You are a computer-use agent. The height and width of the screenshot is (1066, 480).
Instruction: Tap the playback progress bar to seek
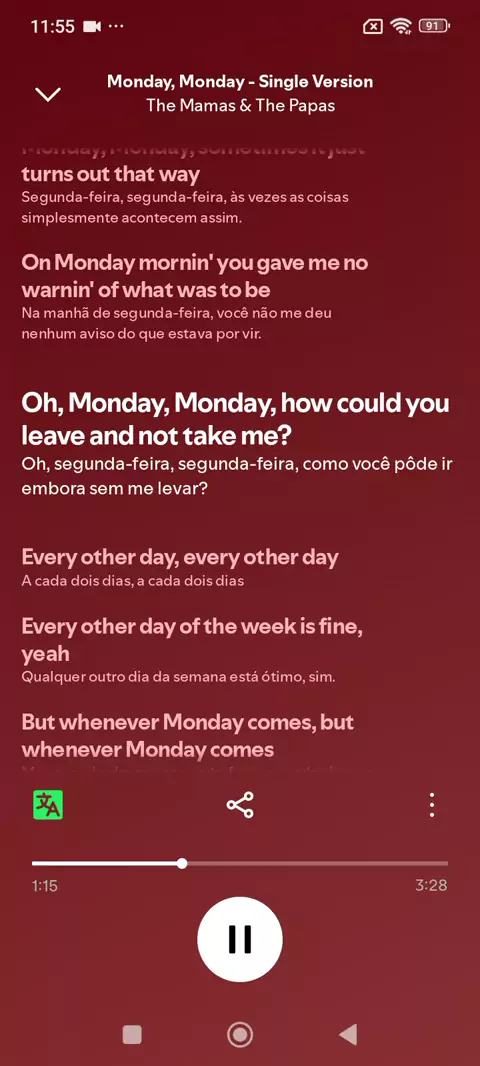pos(240,863)
